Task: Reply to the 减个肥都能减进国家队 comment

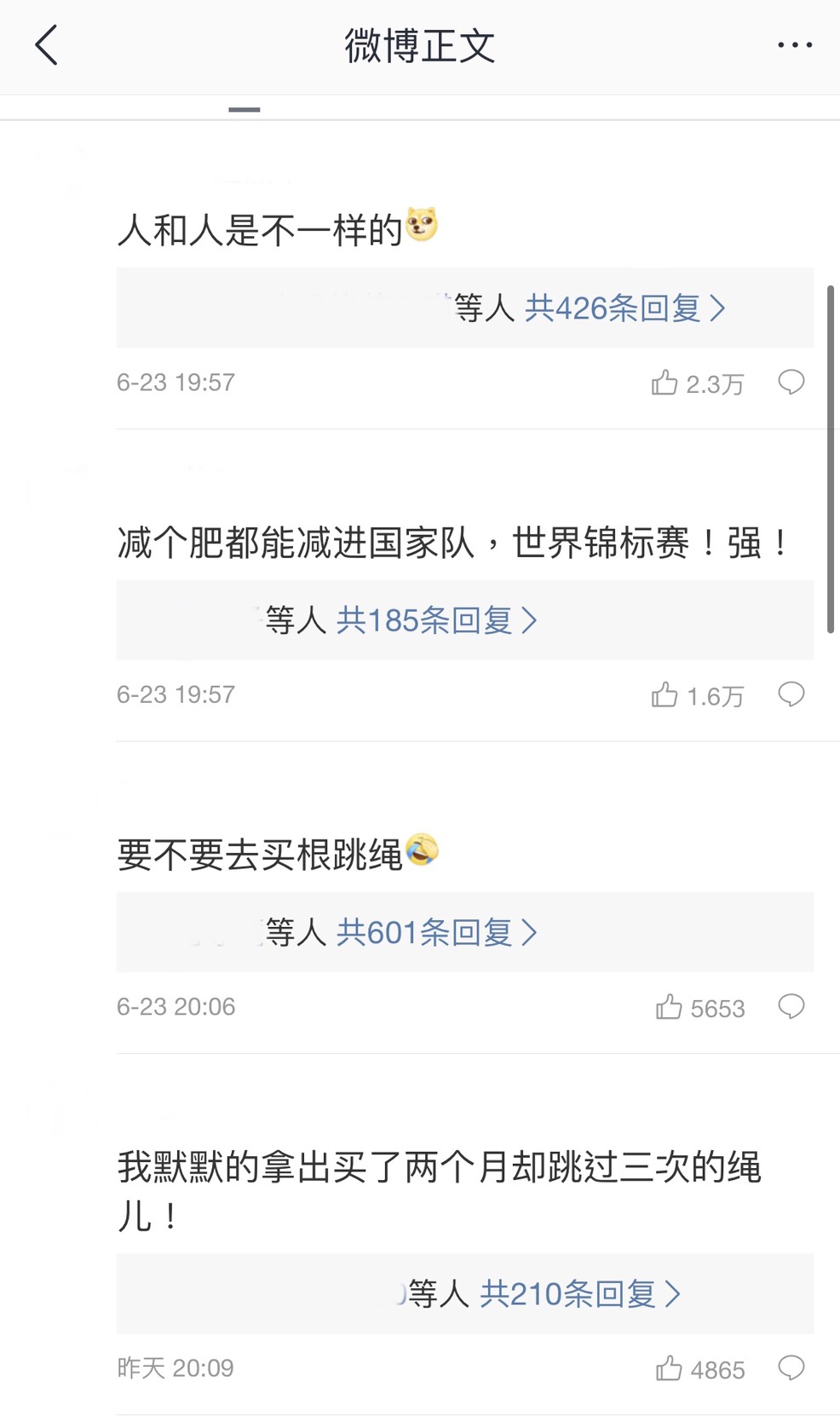Action: click(x=791, y=694)
